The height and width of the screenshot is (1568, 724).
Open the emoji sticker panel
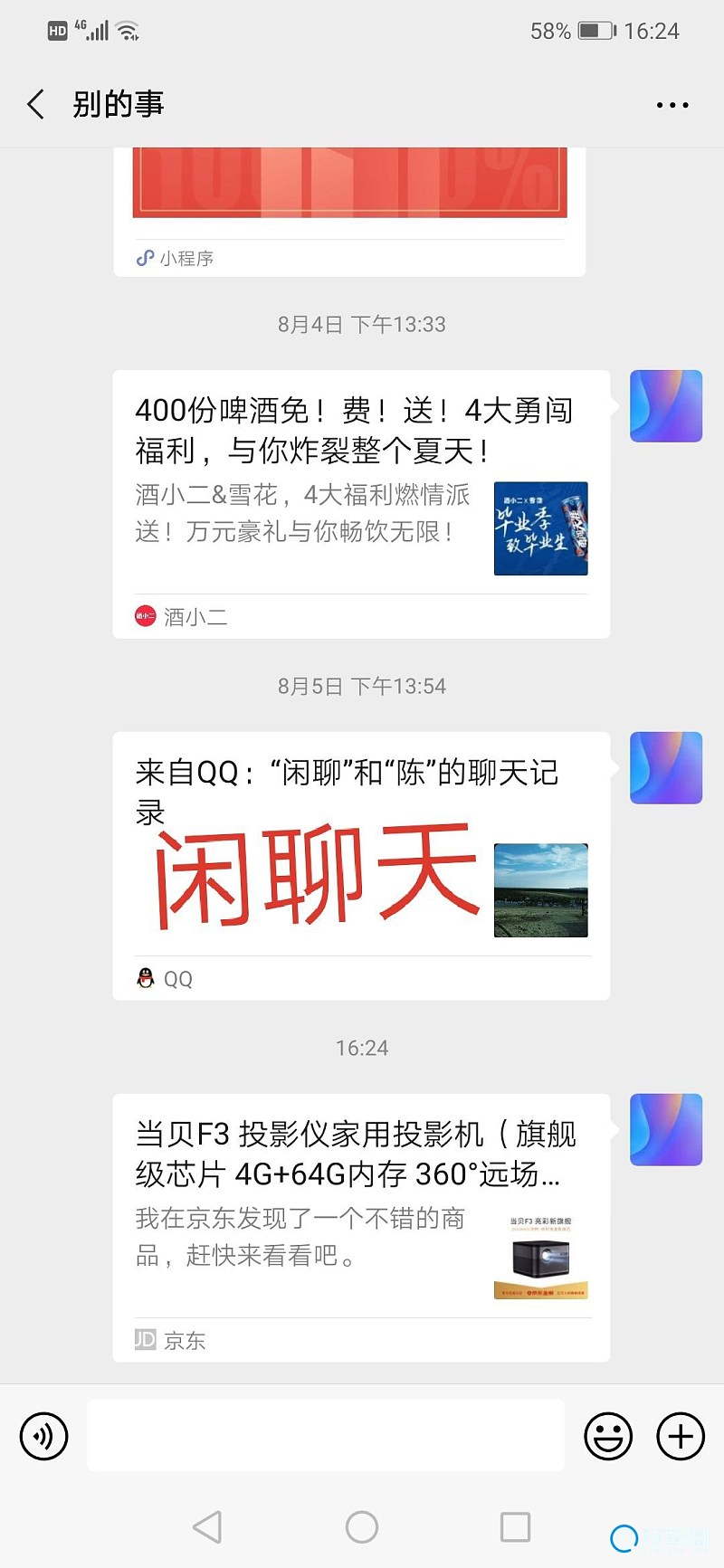coord(607,1436)
